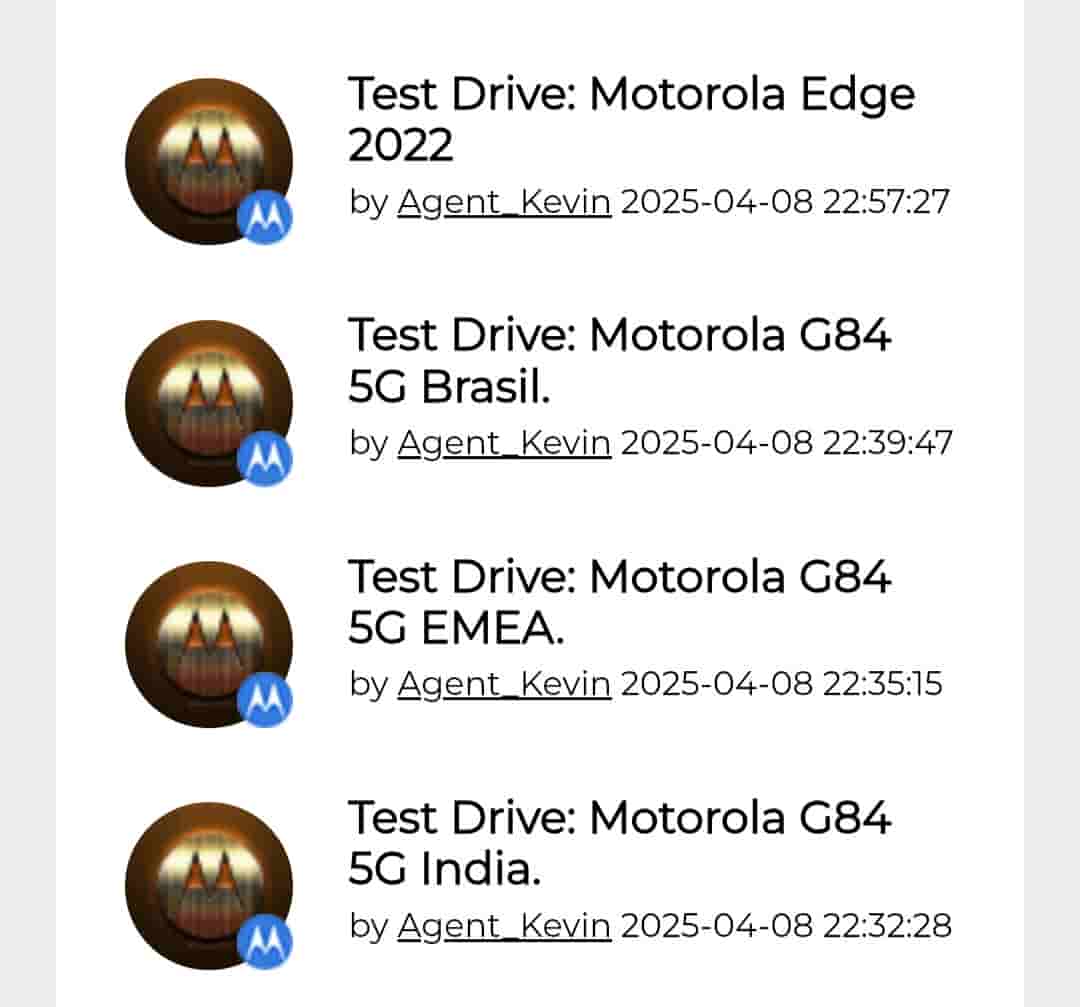Open the Motorola G84 5G EMEA post
Viewport: 1080px width, 1007px height.
pyautogui.click(x=619, y=602)
